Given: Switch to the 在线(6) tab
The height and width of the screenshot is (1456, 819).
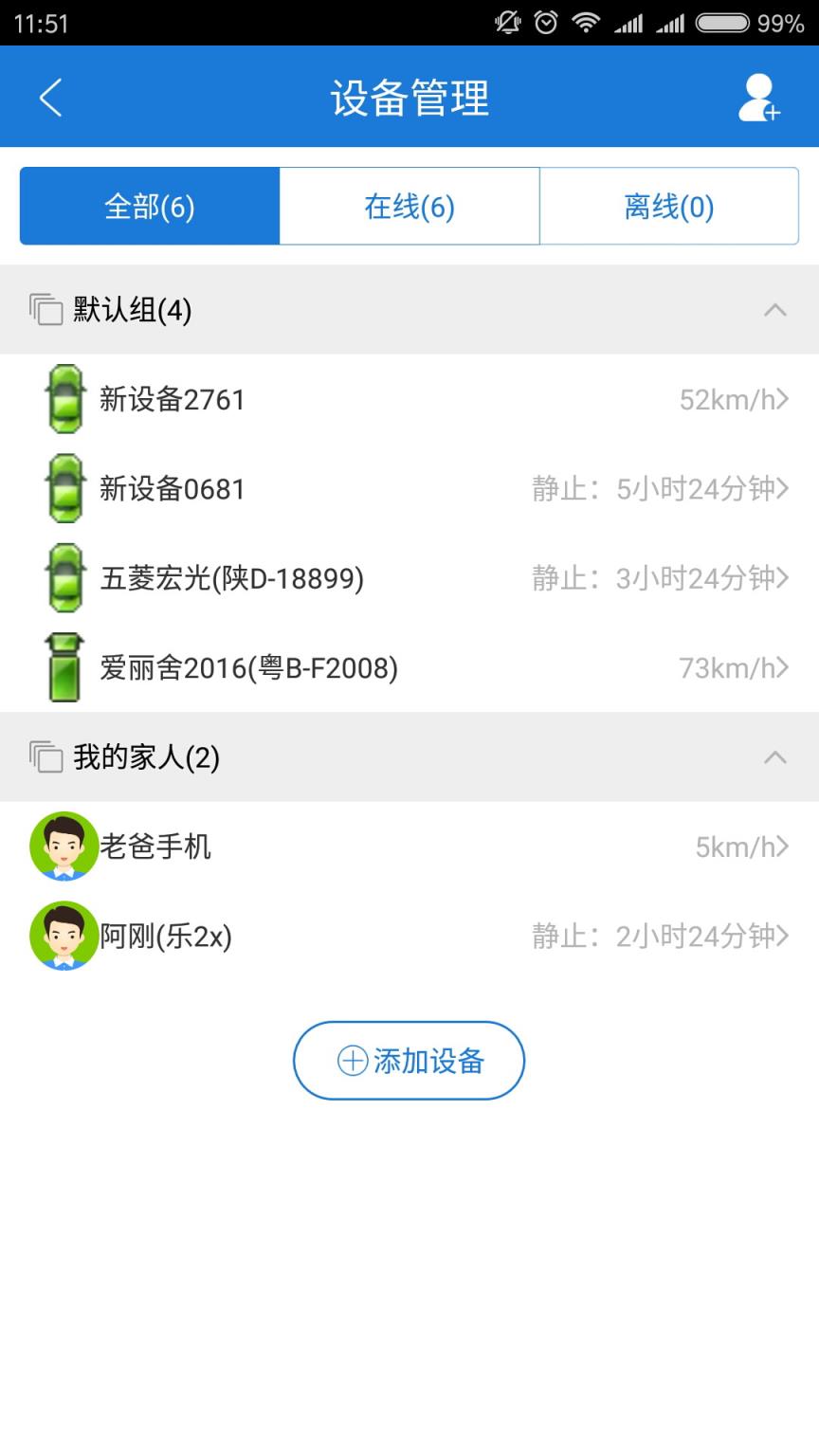Looking at the screenshot, I should (x=409, y=206).
